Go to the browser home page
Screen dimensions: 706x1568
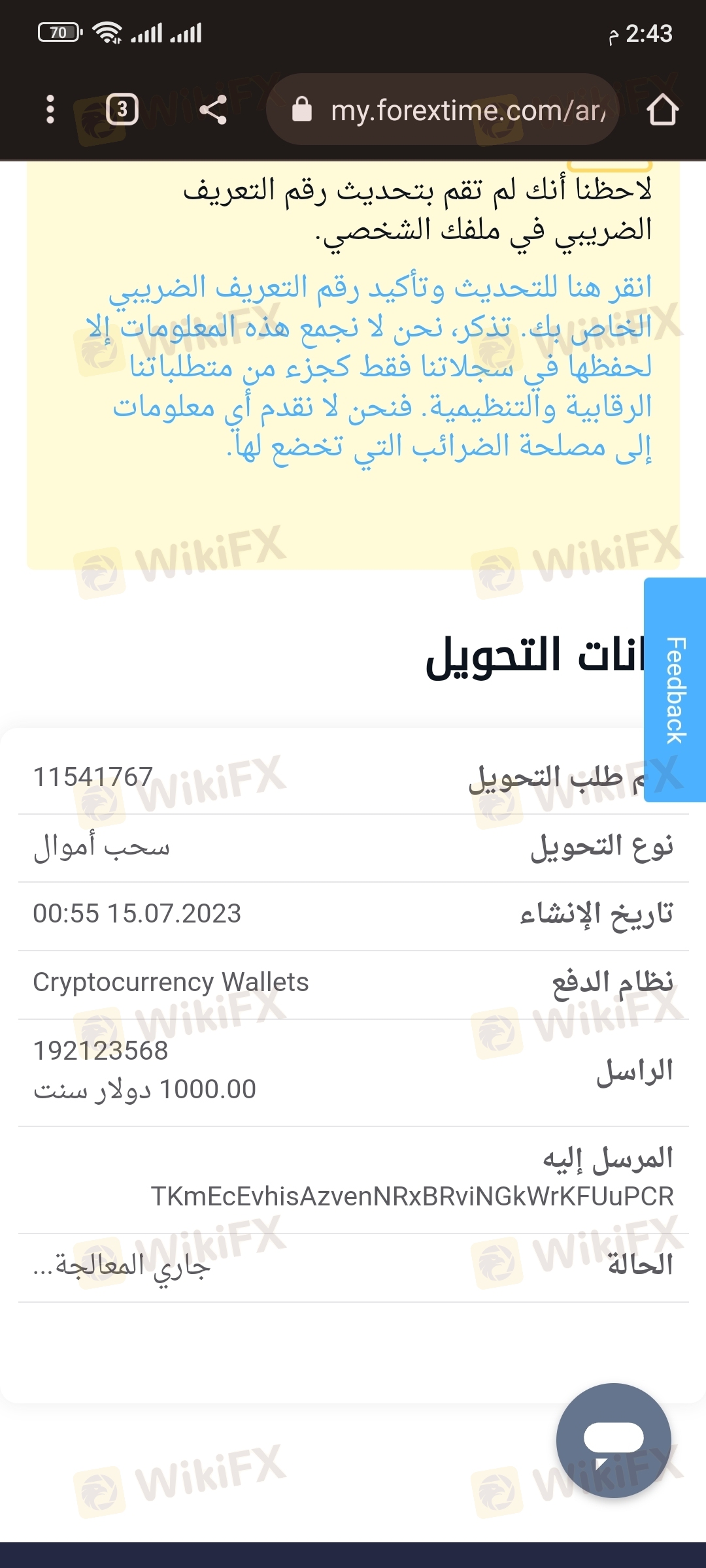662,109
